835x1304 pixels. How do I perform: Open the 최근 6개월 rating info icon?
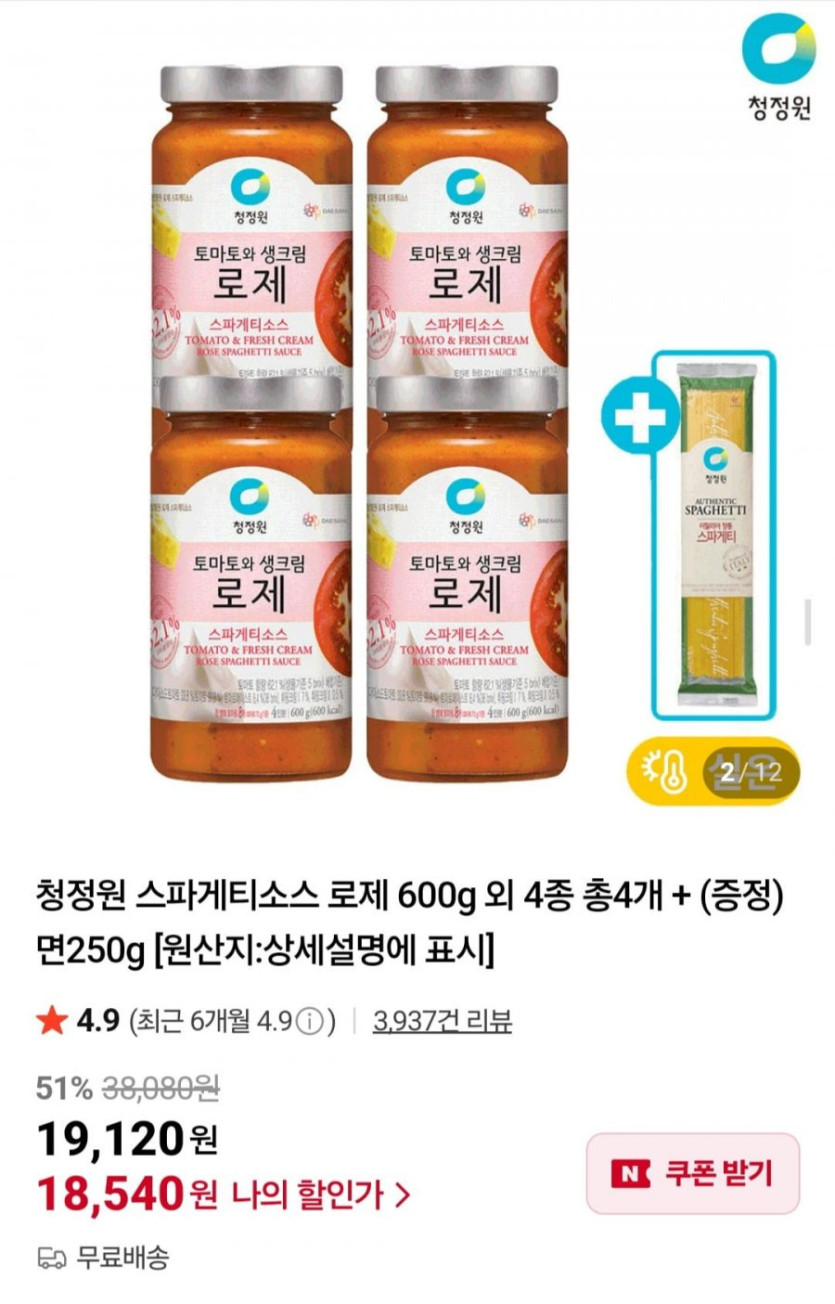pos(309,1022)
